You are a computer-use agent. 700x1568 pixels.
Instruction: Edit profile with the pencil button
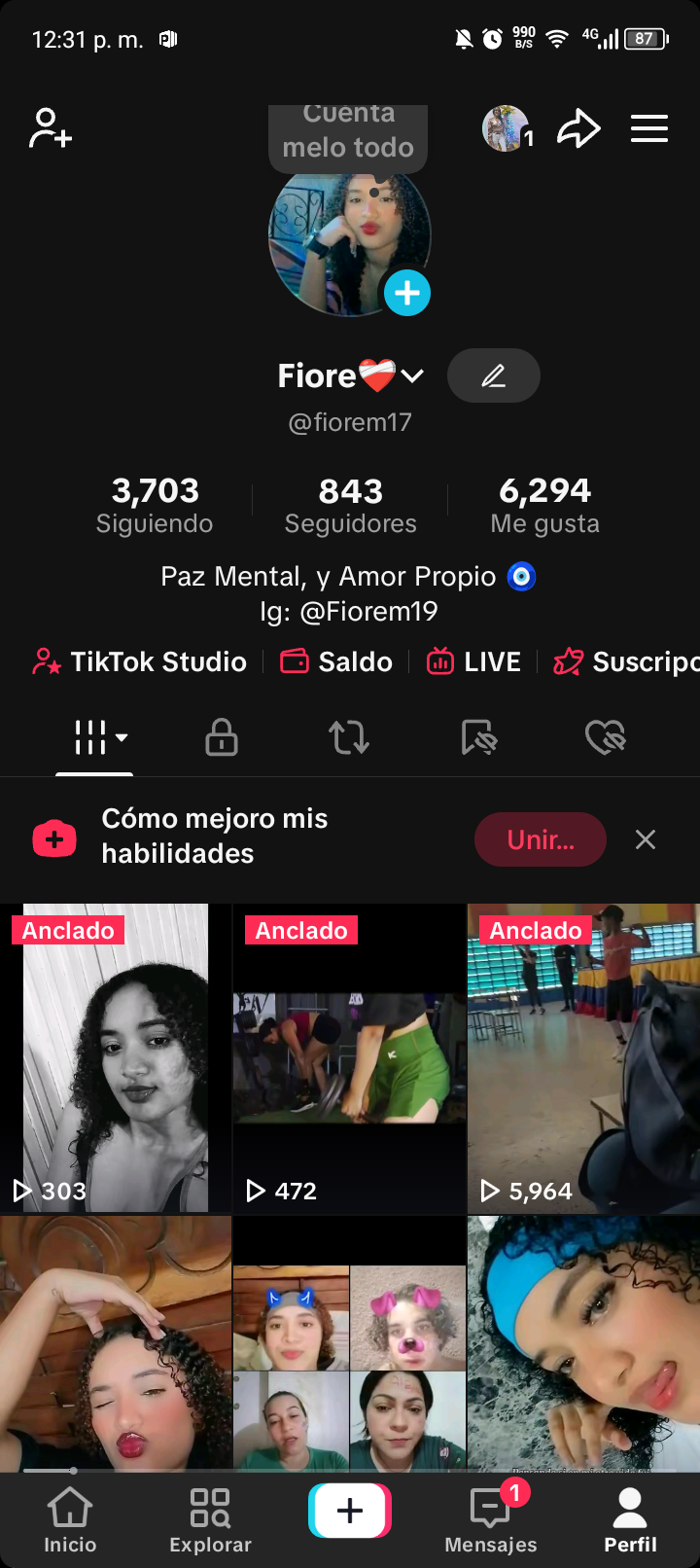[493, 375]
